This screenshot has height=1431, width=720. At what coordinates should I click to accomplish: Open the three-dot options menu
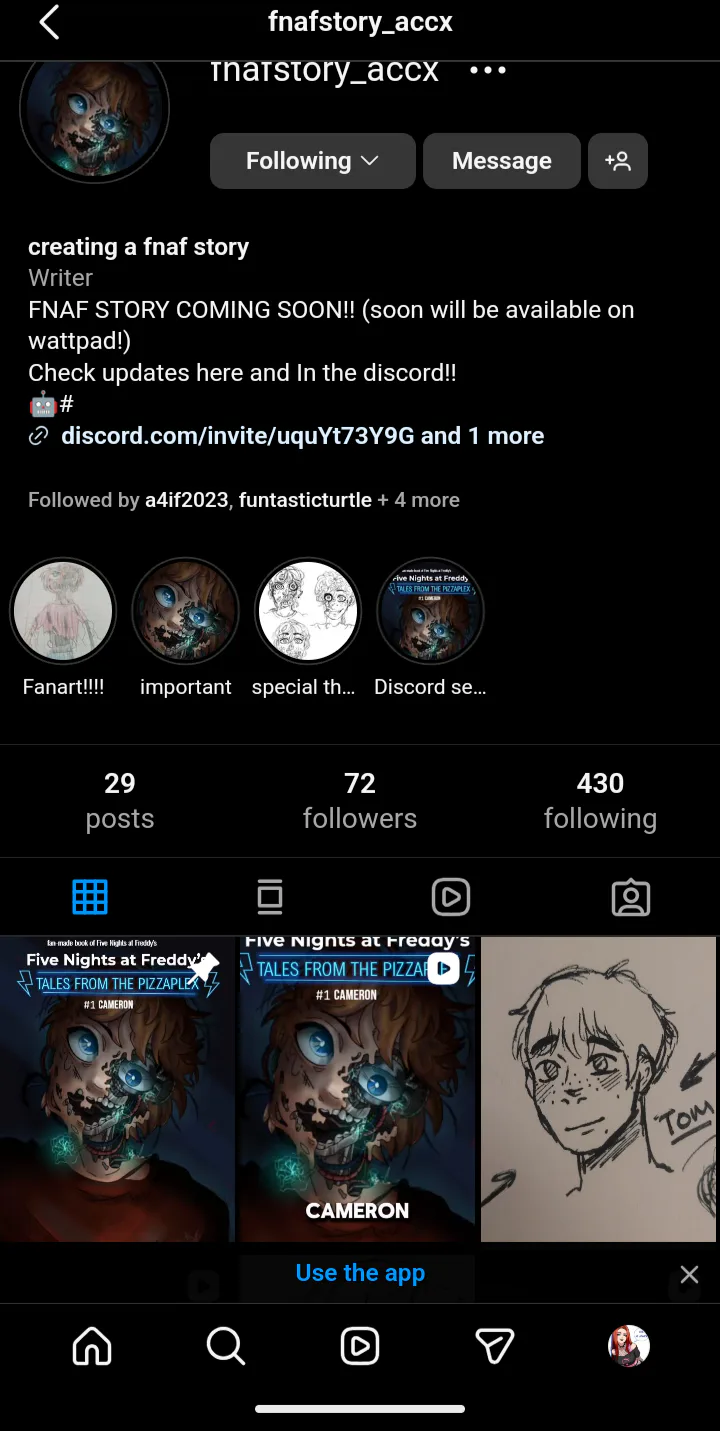pyautogui.click(x=488, y=71)
